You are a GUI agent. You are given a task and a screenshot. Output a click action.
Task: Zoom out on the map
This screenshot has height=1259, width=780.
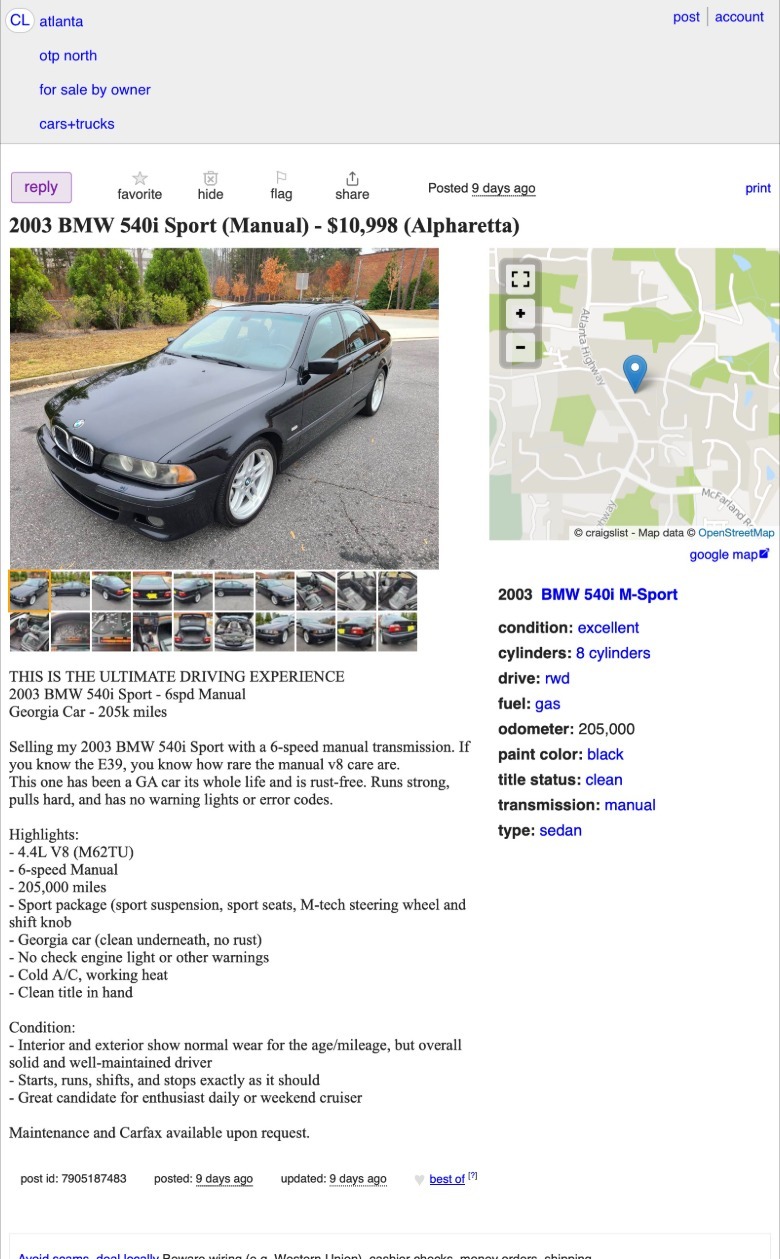pyautogui.click(x=520, y=348)
